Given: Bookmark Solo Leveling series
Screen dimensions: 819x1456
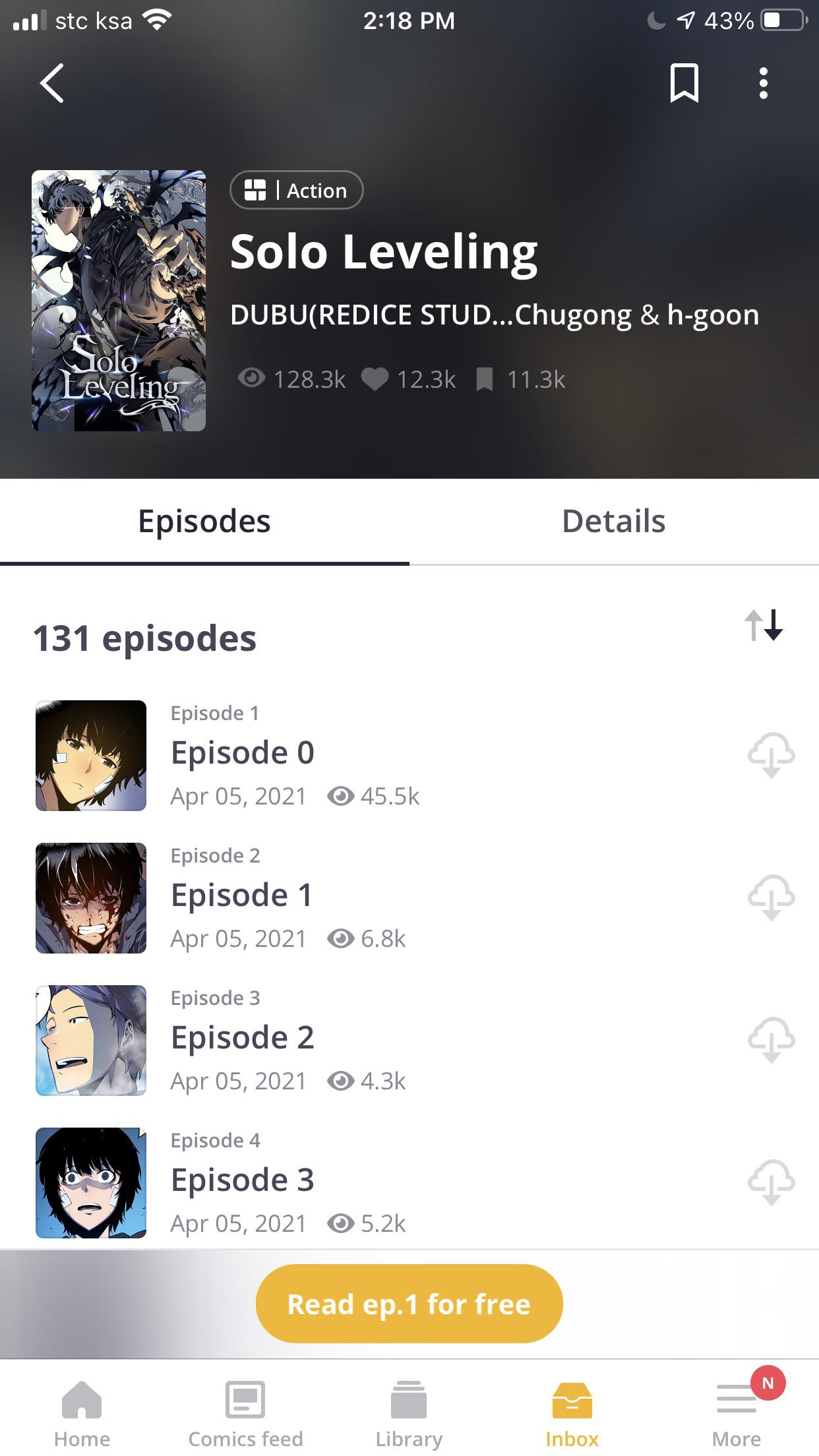Looking at the screenshot, I should click(683, 84).
